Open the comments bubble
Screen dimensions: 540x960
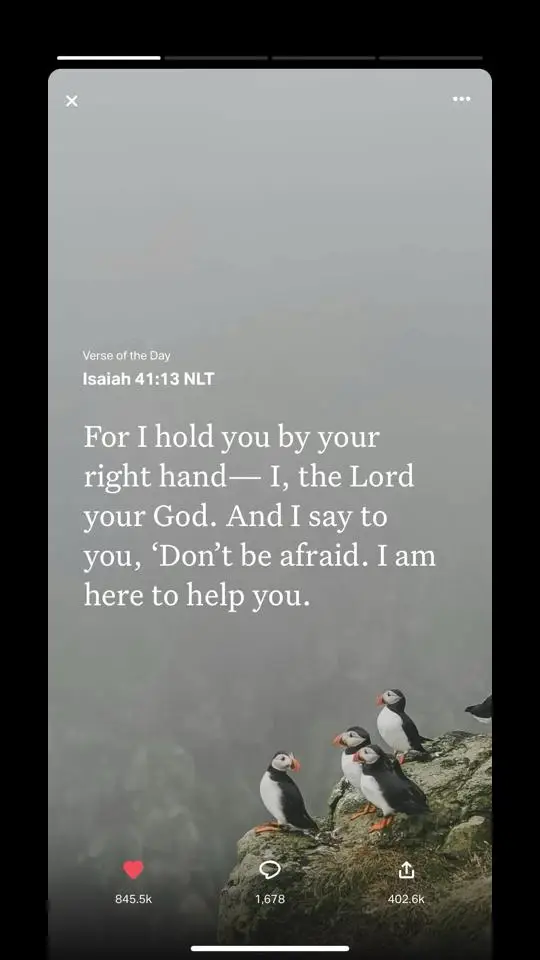270,869
